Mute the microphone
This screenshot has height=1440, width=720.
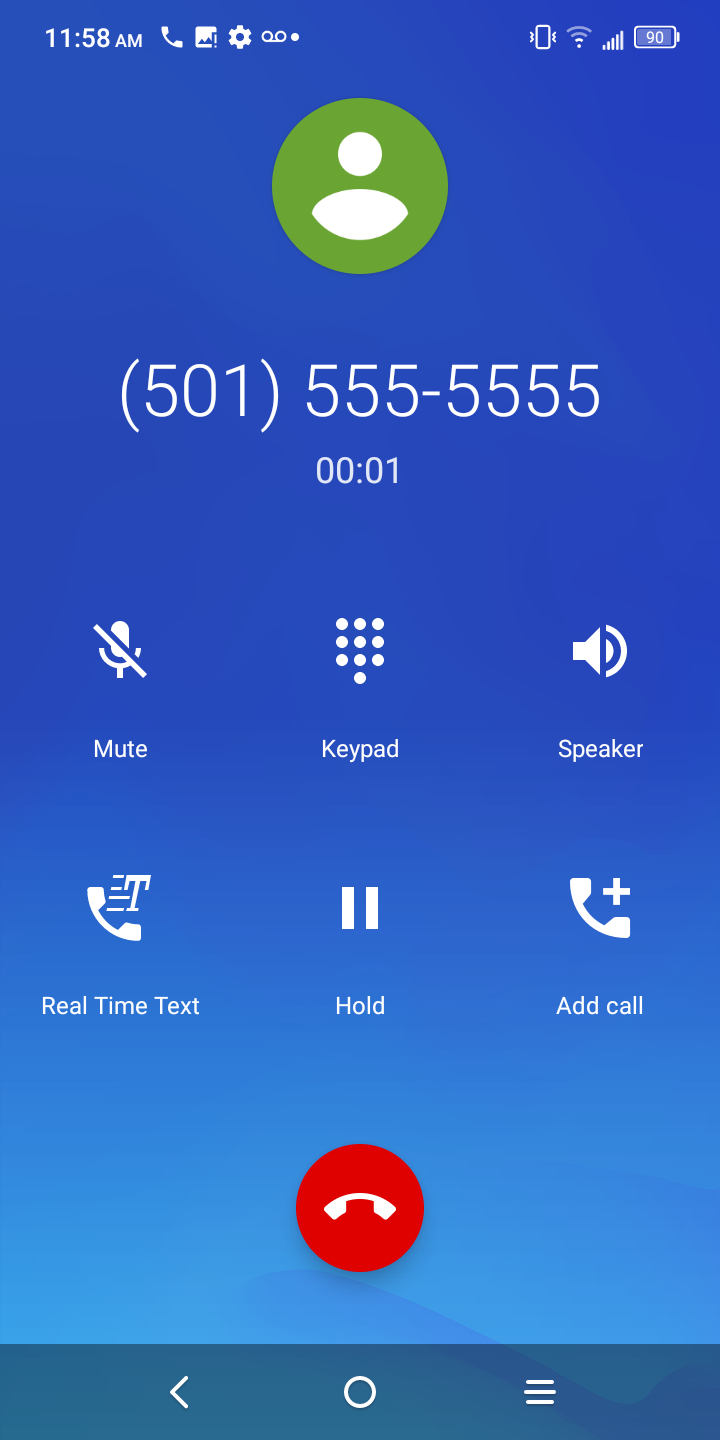point(120,651)
